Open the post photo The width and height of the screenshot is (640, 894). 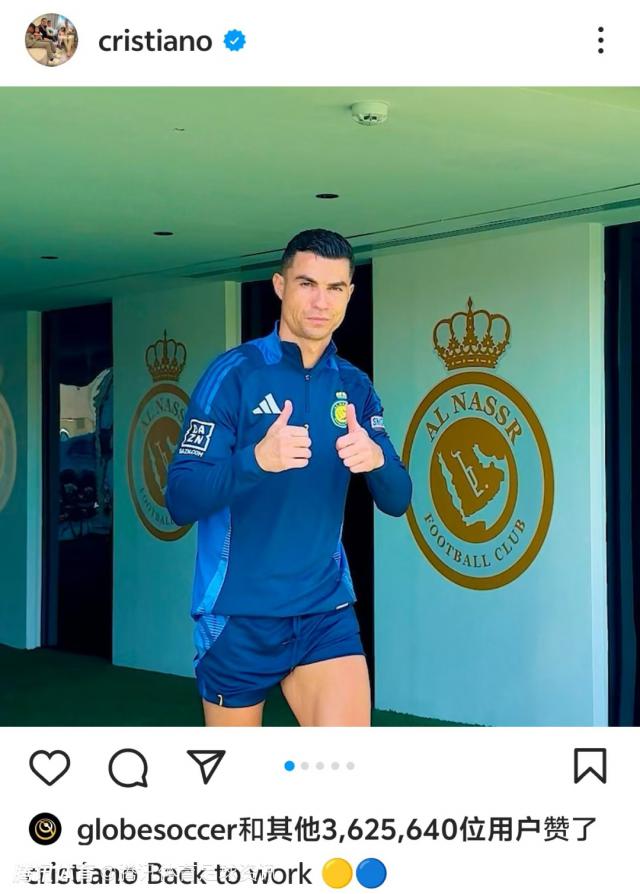coord(320,406)
